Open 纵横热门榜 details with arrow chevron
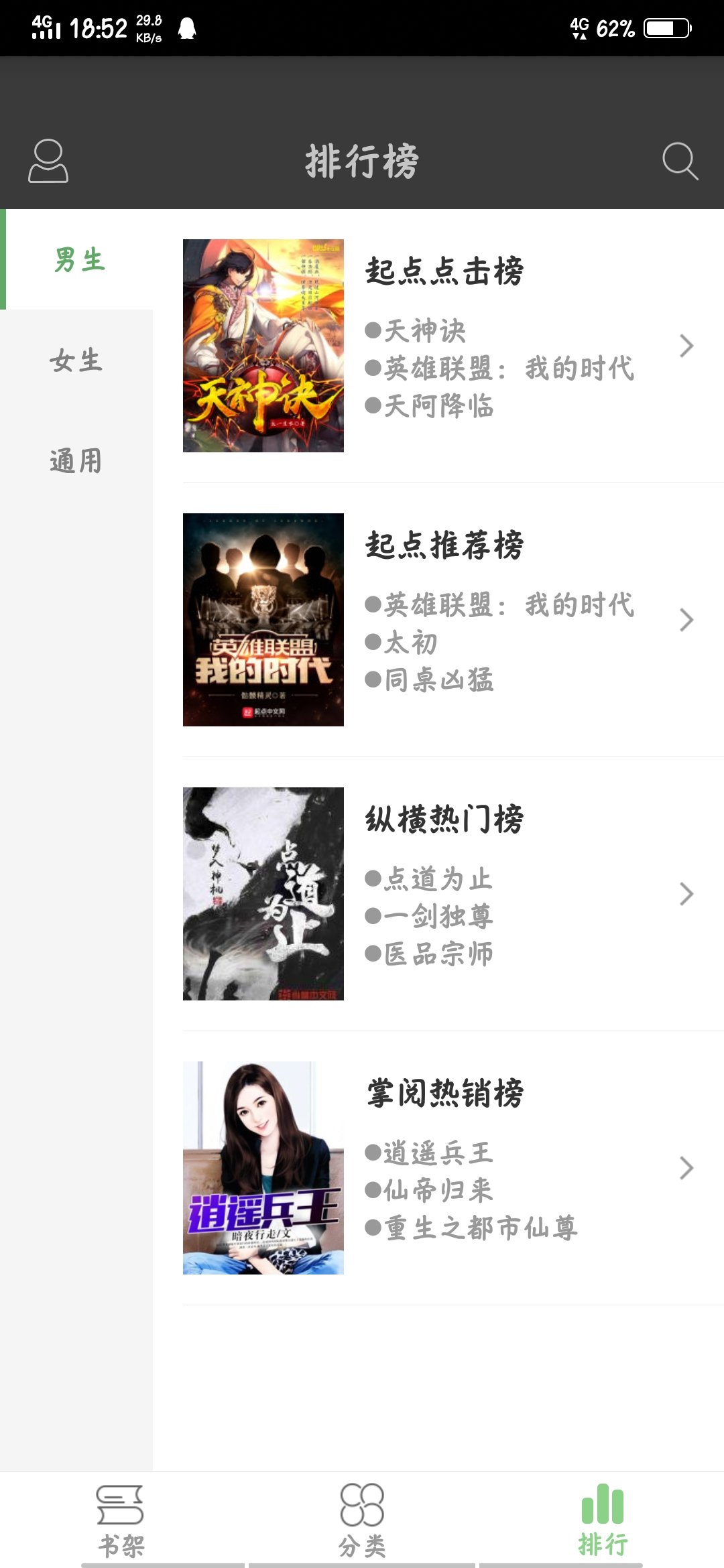 click(686, 893)
